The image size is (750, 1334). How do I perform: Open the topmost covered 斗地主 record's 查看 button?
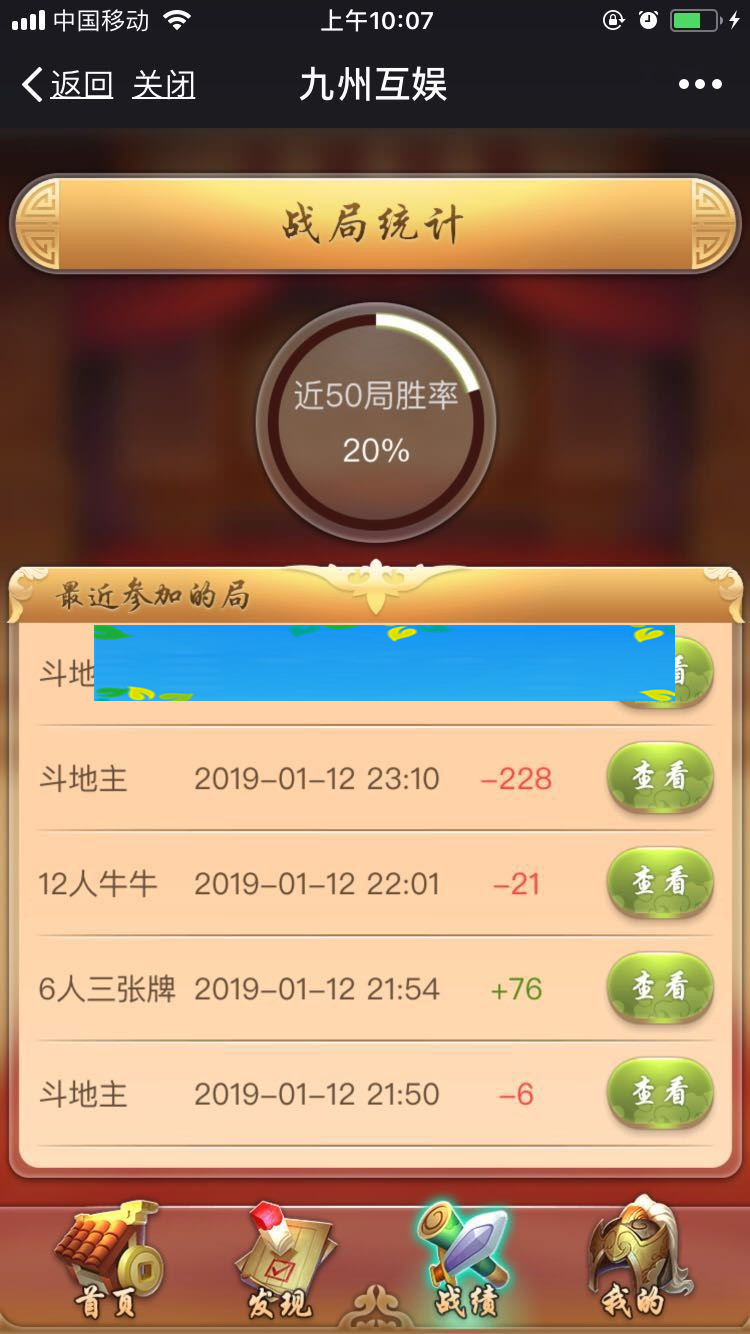pos(662,674)
